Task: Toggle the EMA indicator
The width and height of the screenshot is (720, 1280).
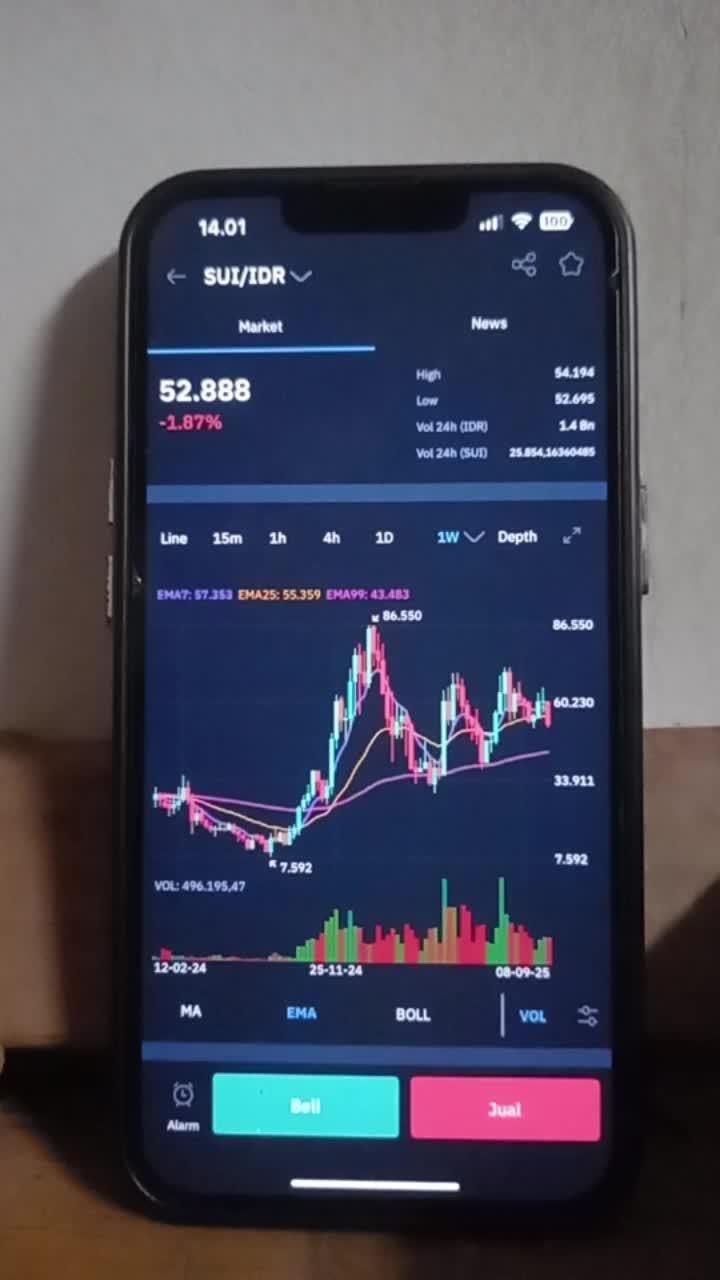Action: pos(301,1013)
